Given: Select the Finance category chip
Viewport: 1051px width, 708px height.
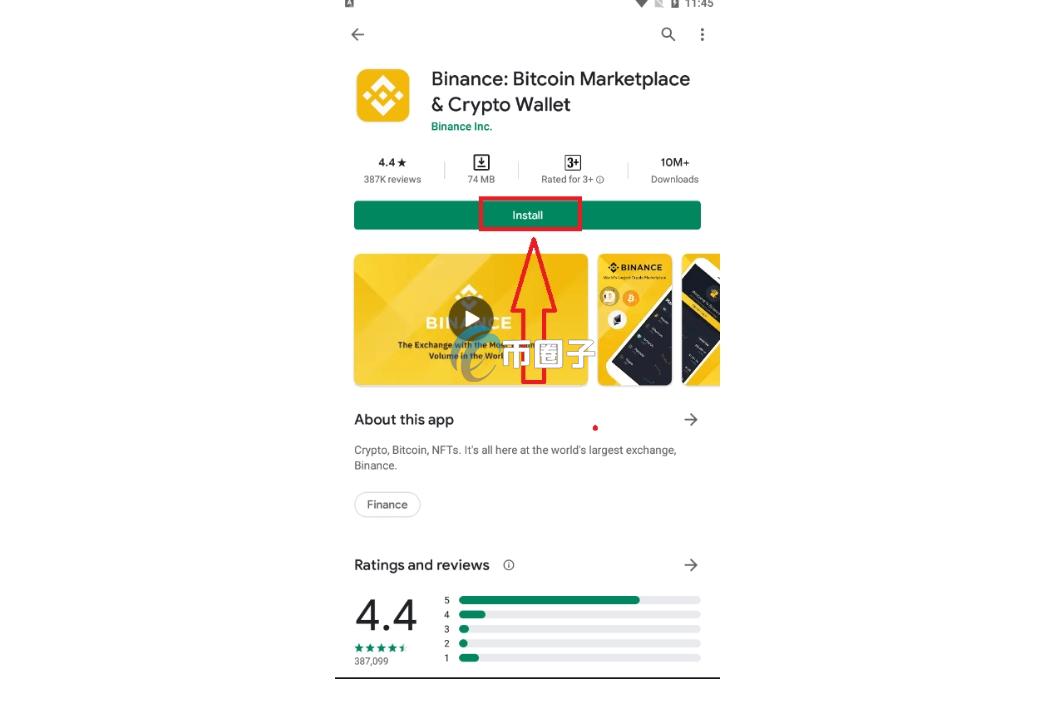Looking at the screenshot, I should pyautogui.click(x=387, y=505).
